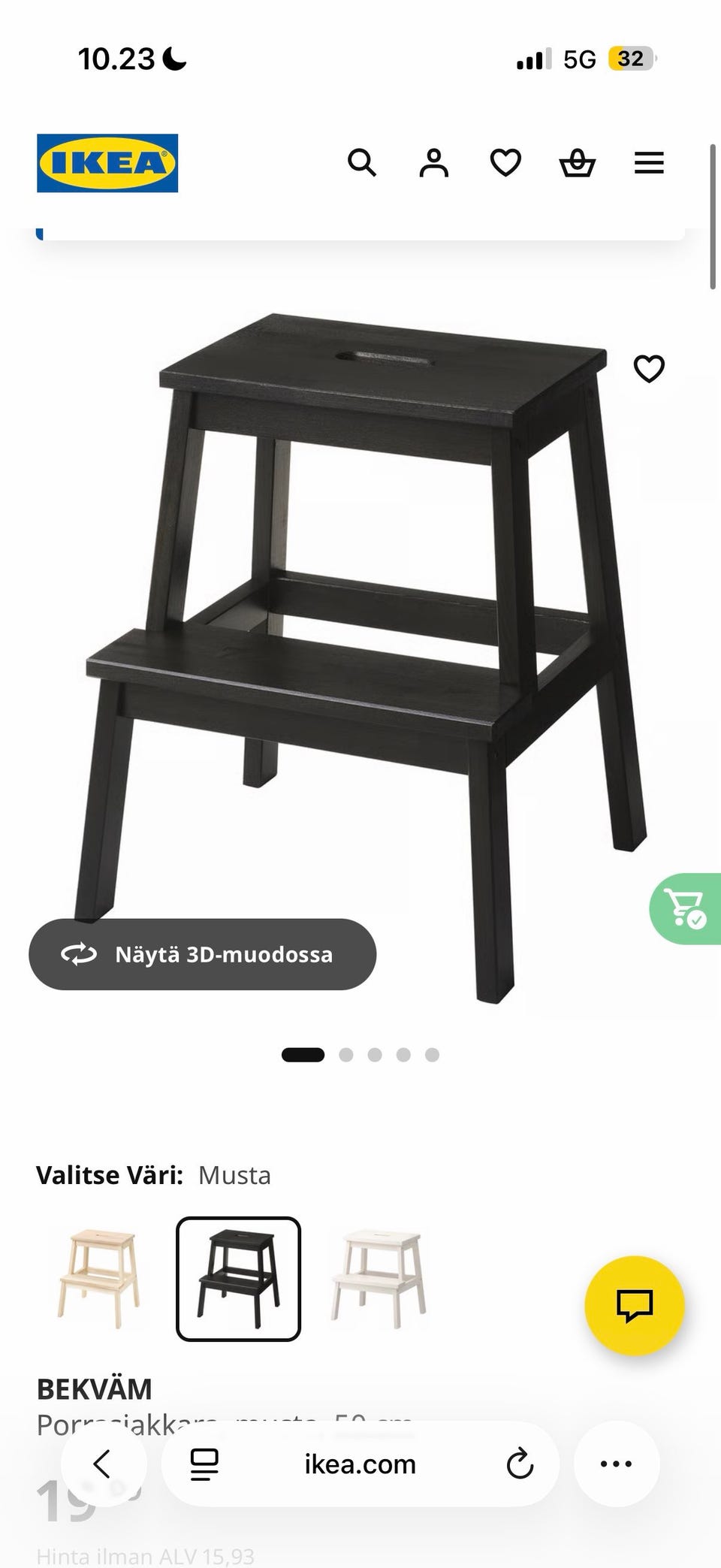Open the hamburger menu
This screenshot has height=1568, width=721.
pos(649,163)
